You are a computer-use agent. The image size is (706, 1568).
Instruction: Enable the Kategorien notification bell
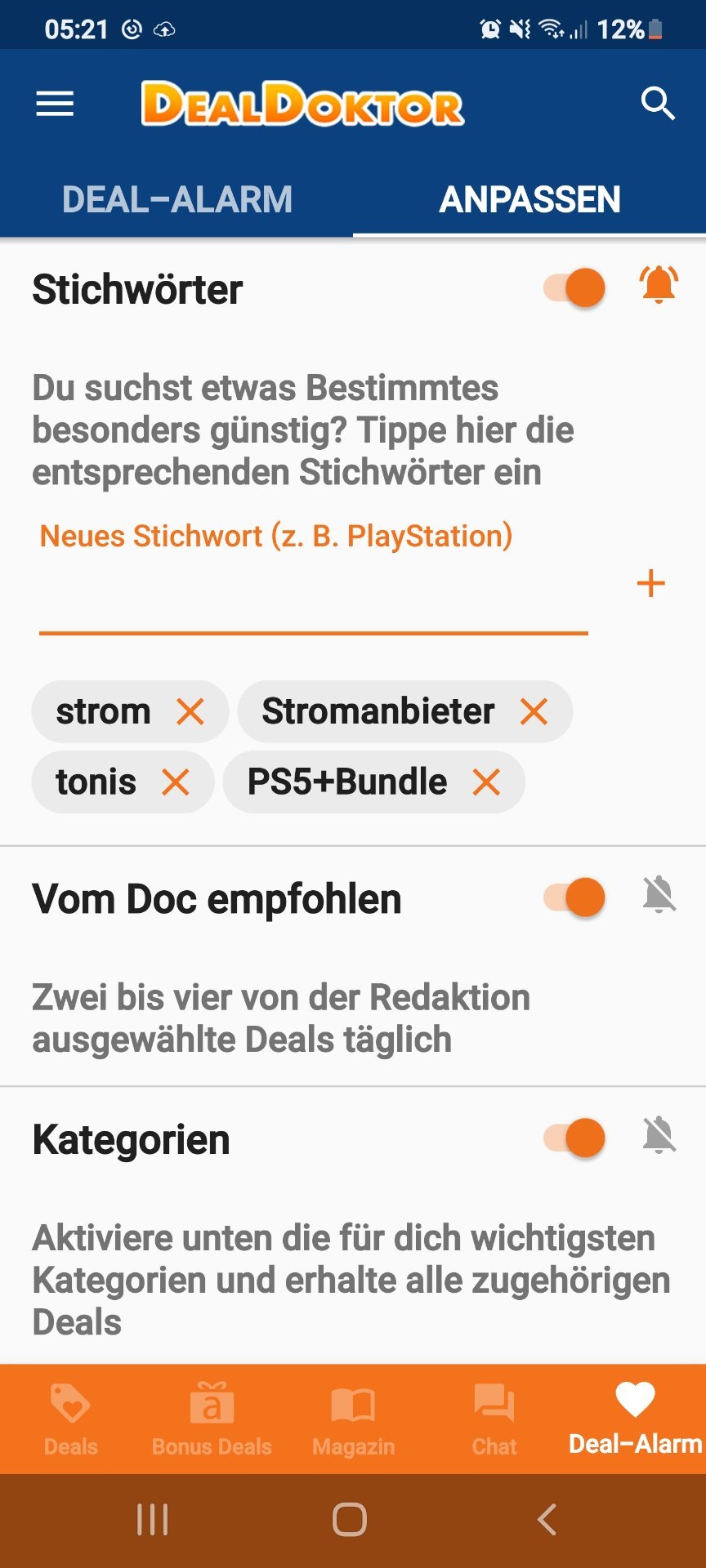pyautogui.click(x=659, y=1135)
